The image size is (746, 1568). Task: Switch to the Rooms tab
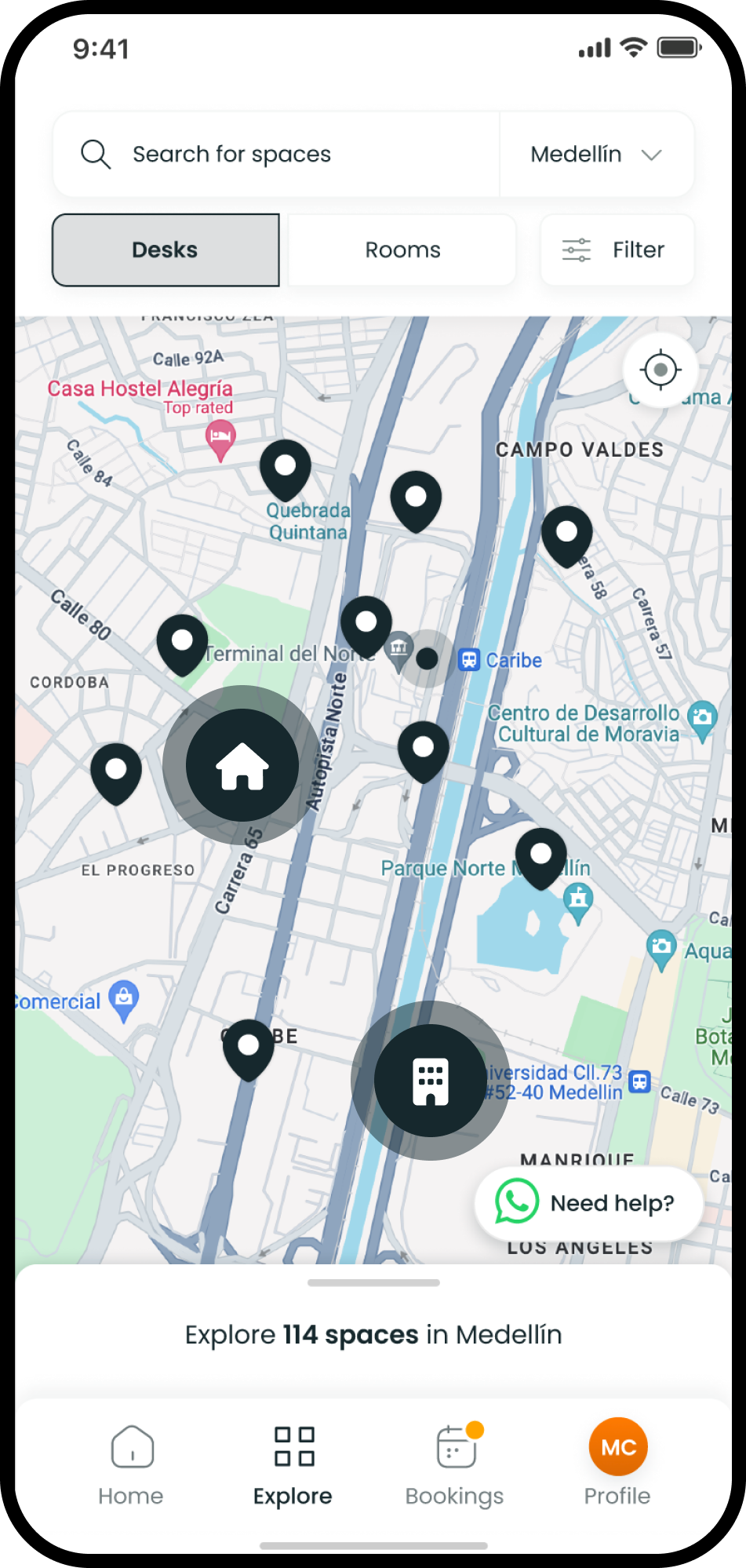point(402,250)
